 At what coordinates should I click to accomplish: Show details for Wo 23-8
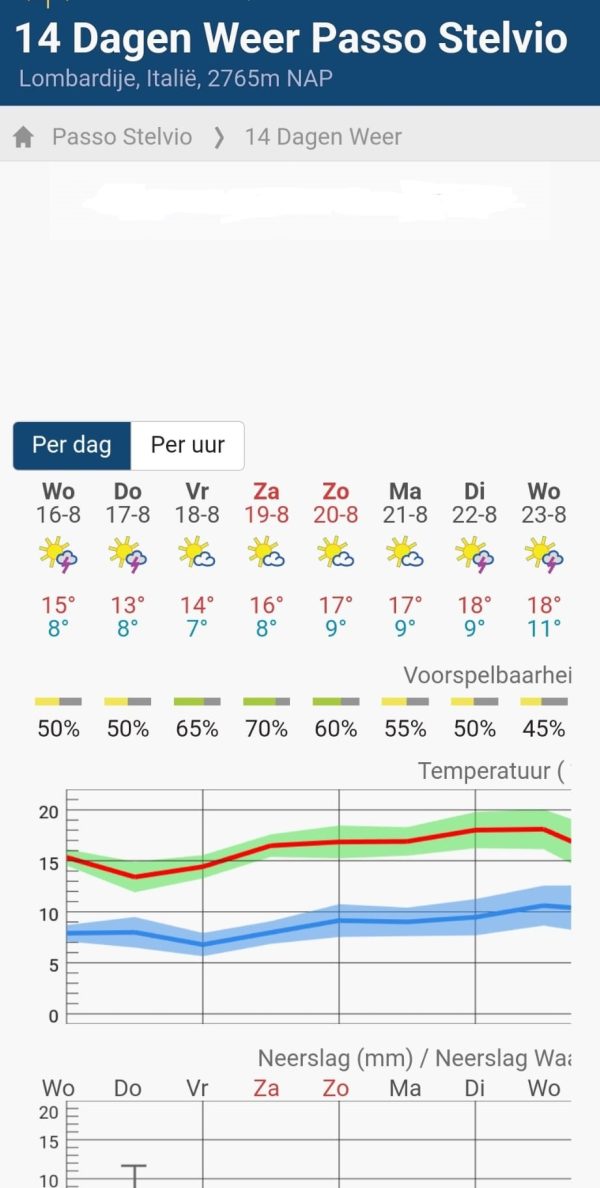click(x=544, y=561)
